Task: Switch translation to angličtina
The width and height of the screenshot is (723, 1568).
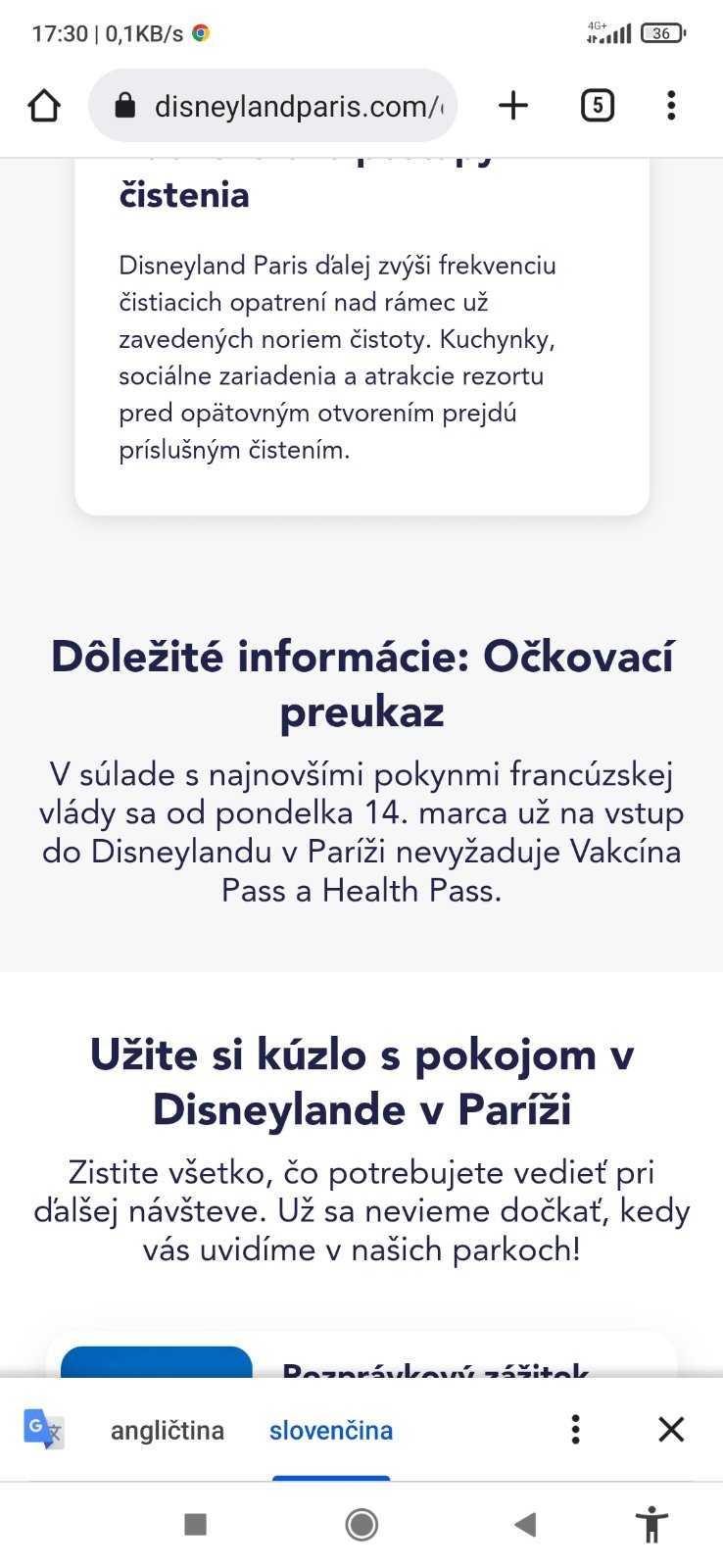Action: tap(167, 1431)
